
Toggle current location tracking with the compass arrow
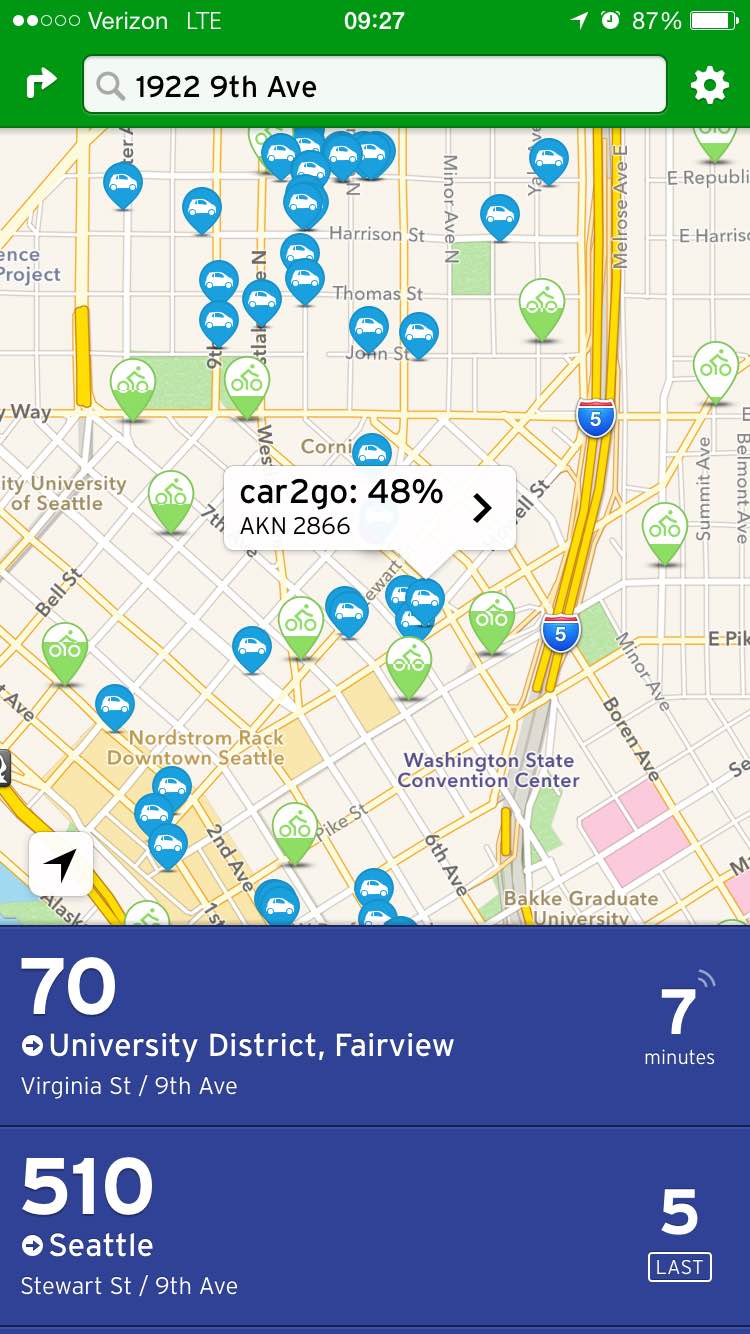point(62,864)
